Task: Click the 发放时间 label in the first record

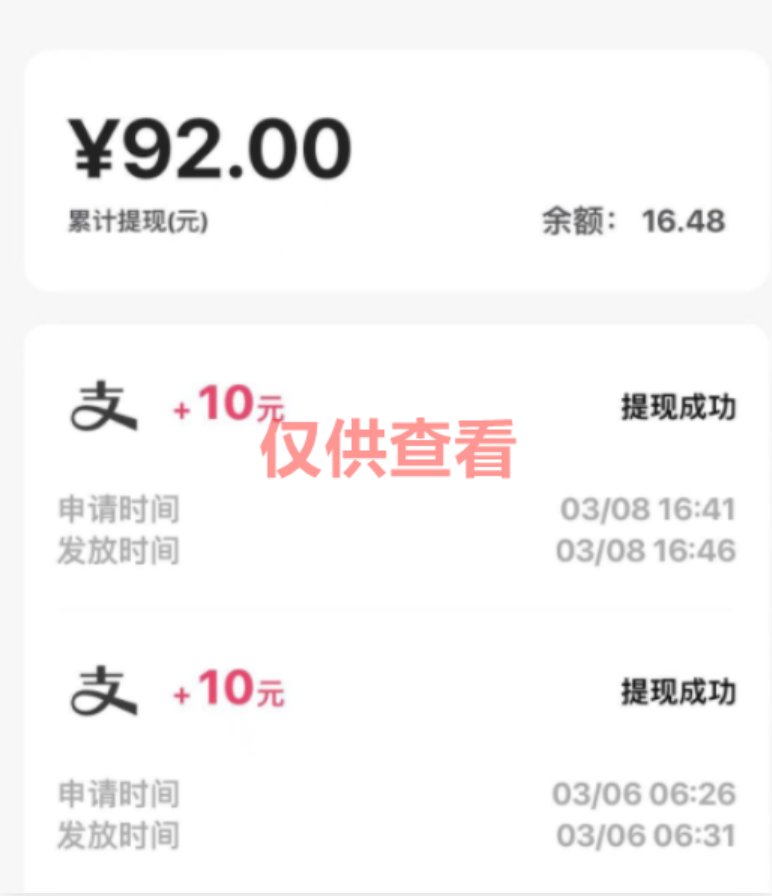Action: [118, 551]
